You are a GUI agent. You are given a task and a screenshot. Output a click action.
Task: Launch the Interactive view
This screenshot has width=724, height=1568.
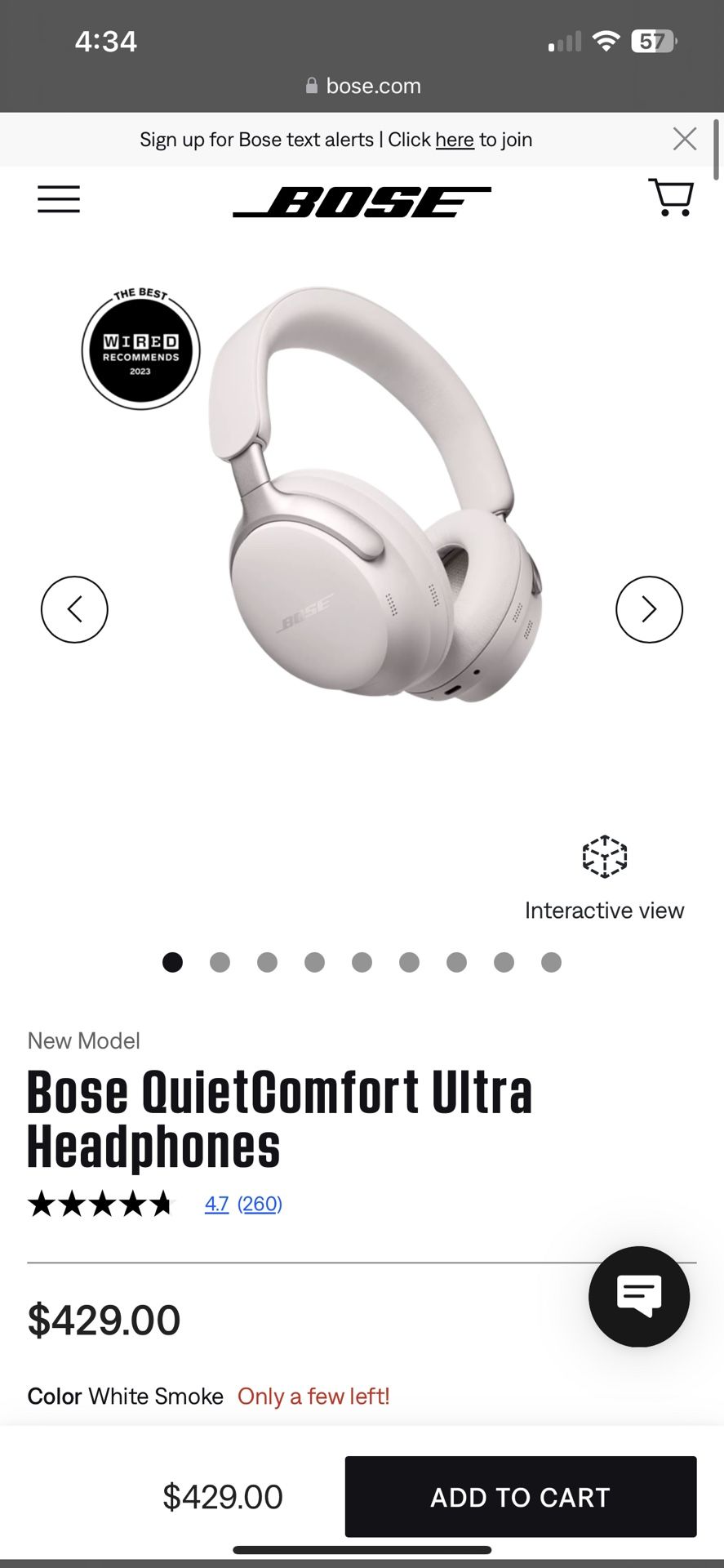tap(604, 879)
